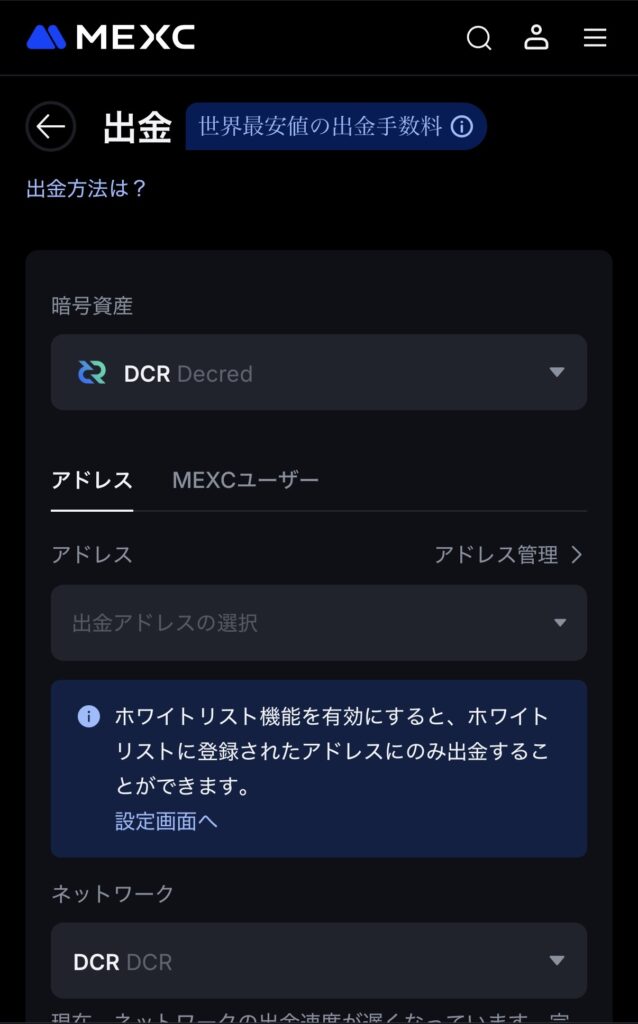Expand the 出金アドレスの選択 dropdown

click(x=318, y=623)
